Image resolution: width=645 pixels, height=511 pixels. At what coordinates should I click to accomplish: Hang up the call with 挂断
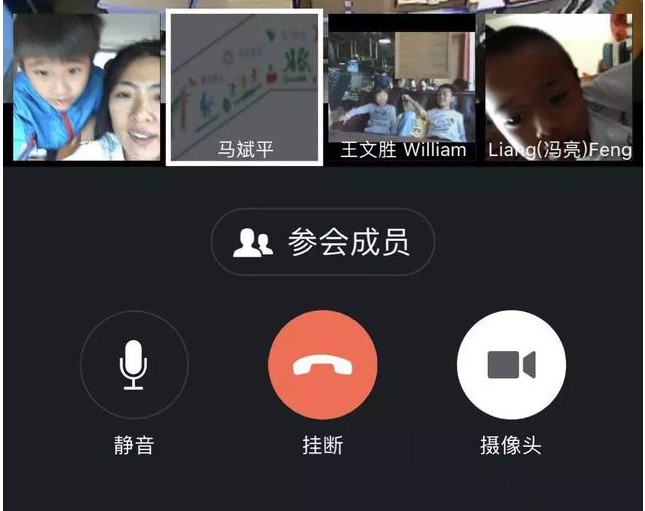pos(322,365)
